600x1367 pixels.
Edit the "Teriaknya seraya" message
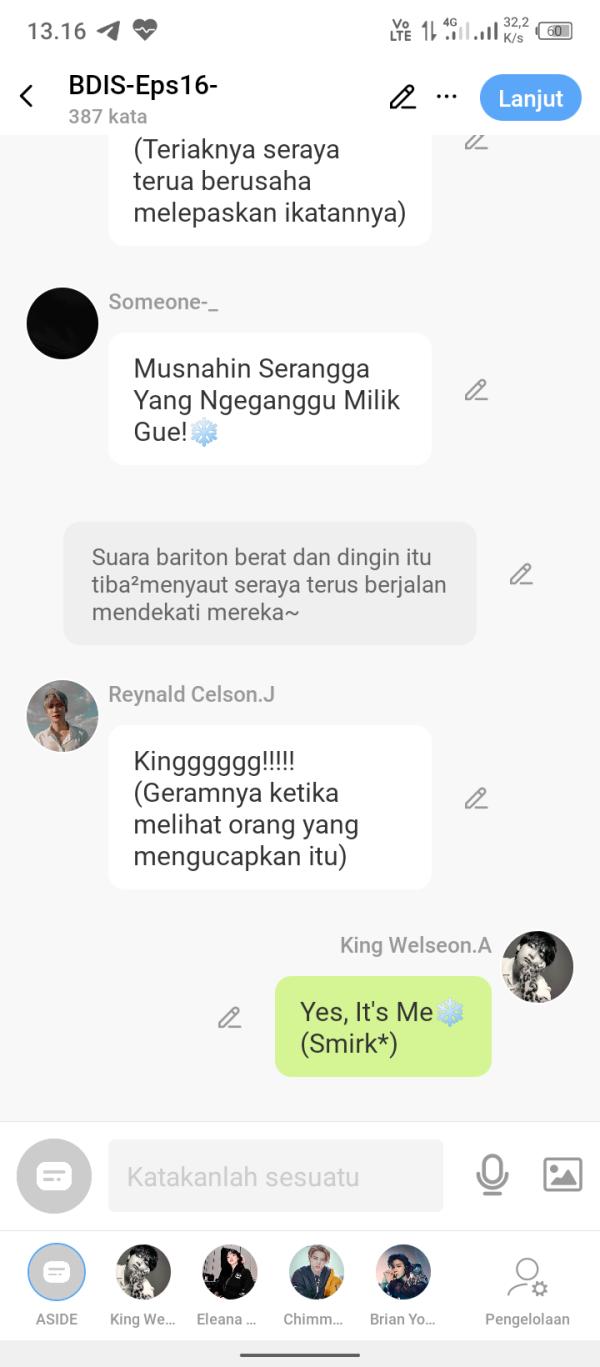click(476, 142)
